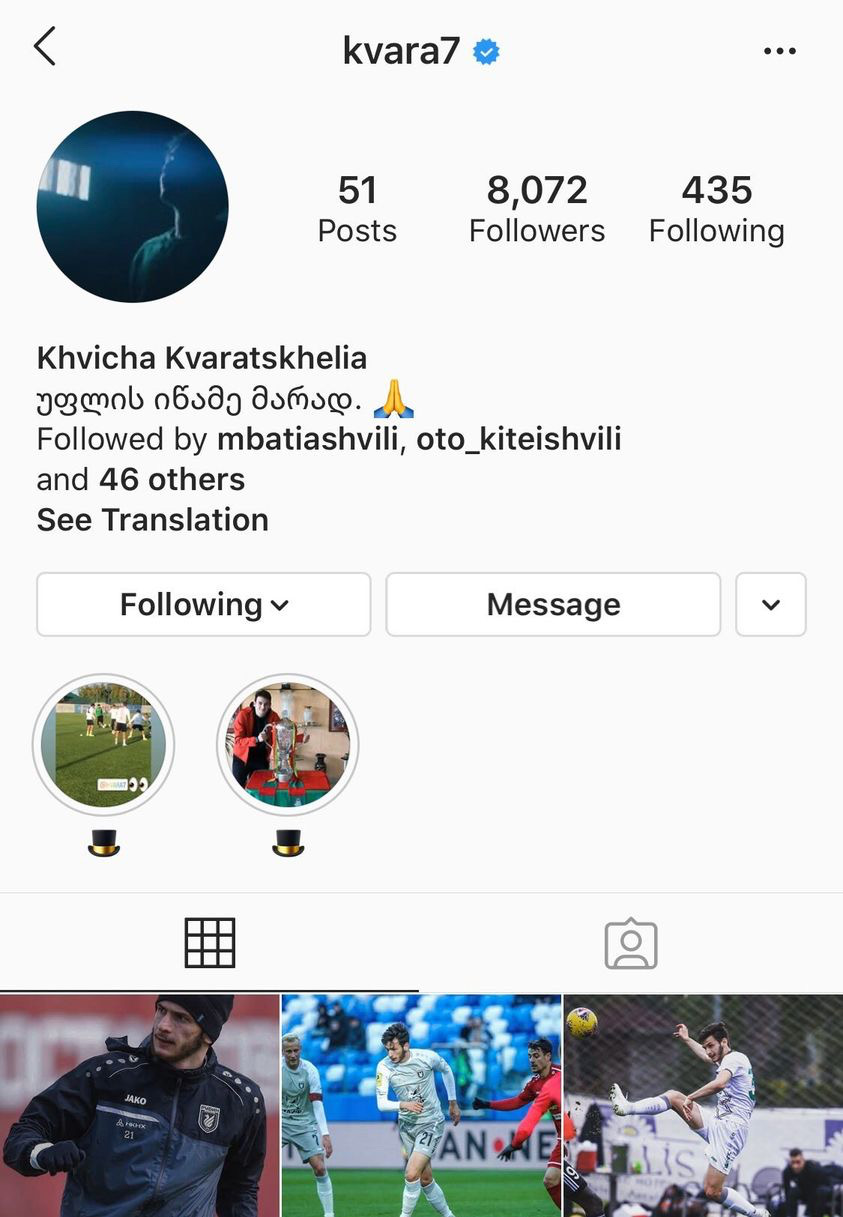This screenshot has height=1217, width=843.
Task: Open the three-dot options menu
Action: 779,51
